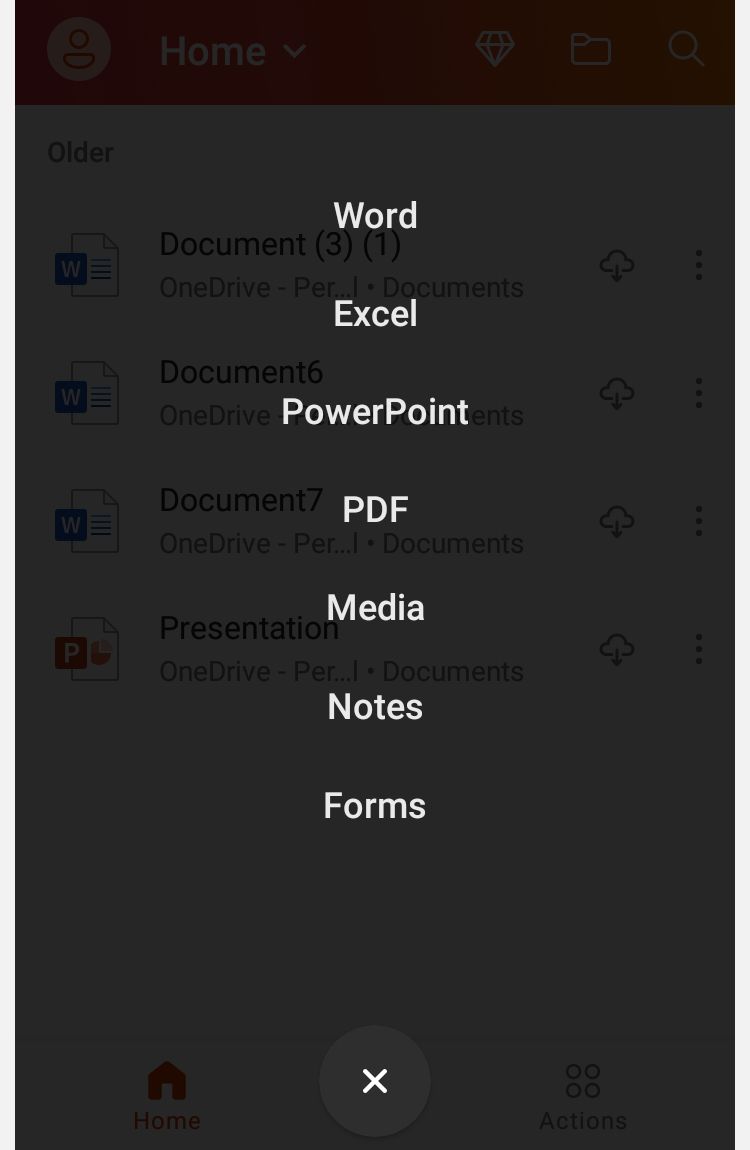The width and height of the screenshot is (750, 1150).
Task: Select the Home tab at the bottom
Action: 166,1095
